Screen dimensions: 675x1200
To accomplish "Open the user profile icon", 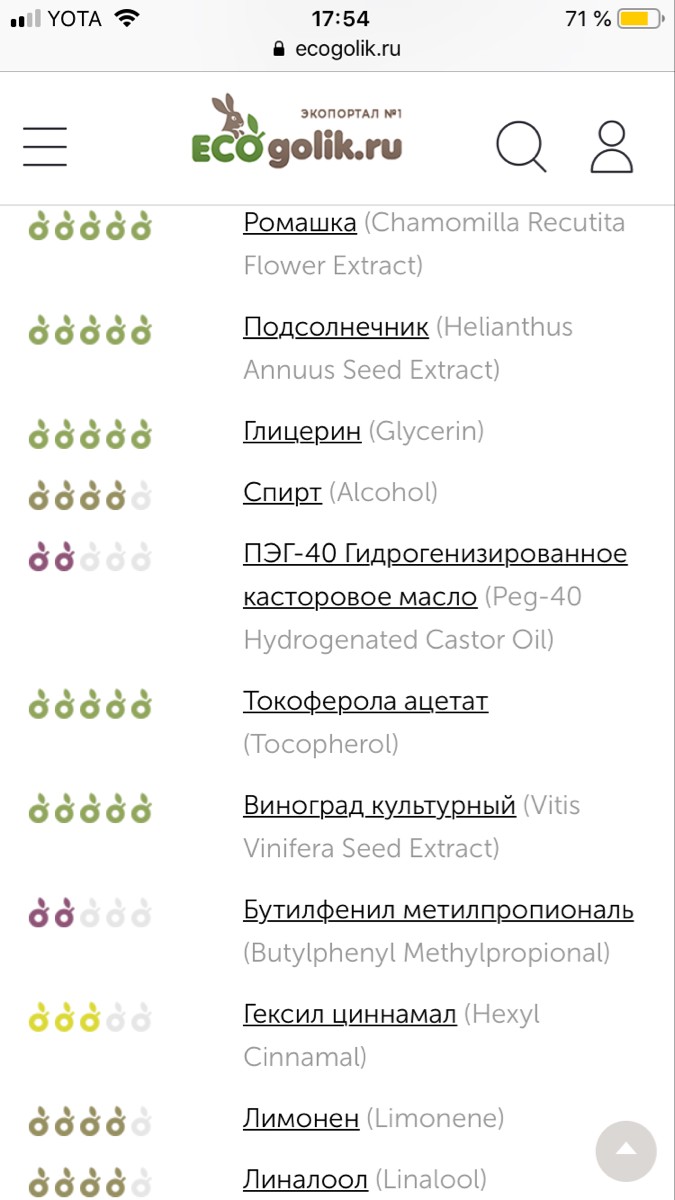I will [x=611, y=146].
